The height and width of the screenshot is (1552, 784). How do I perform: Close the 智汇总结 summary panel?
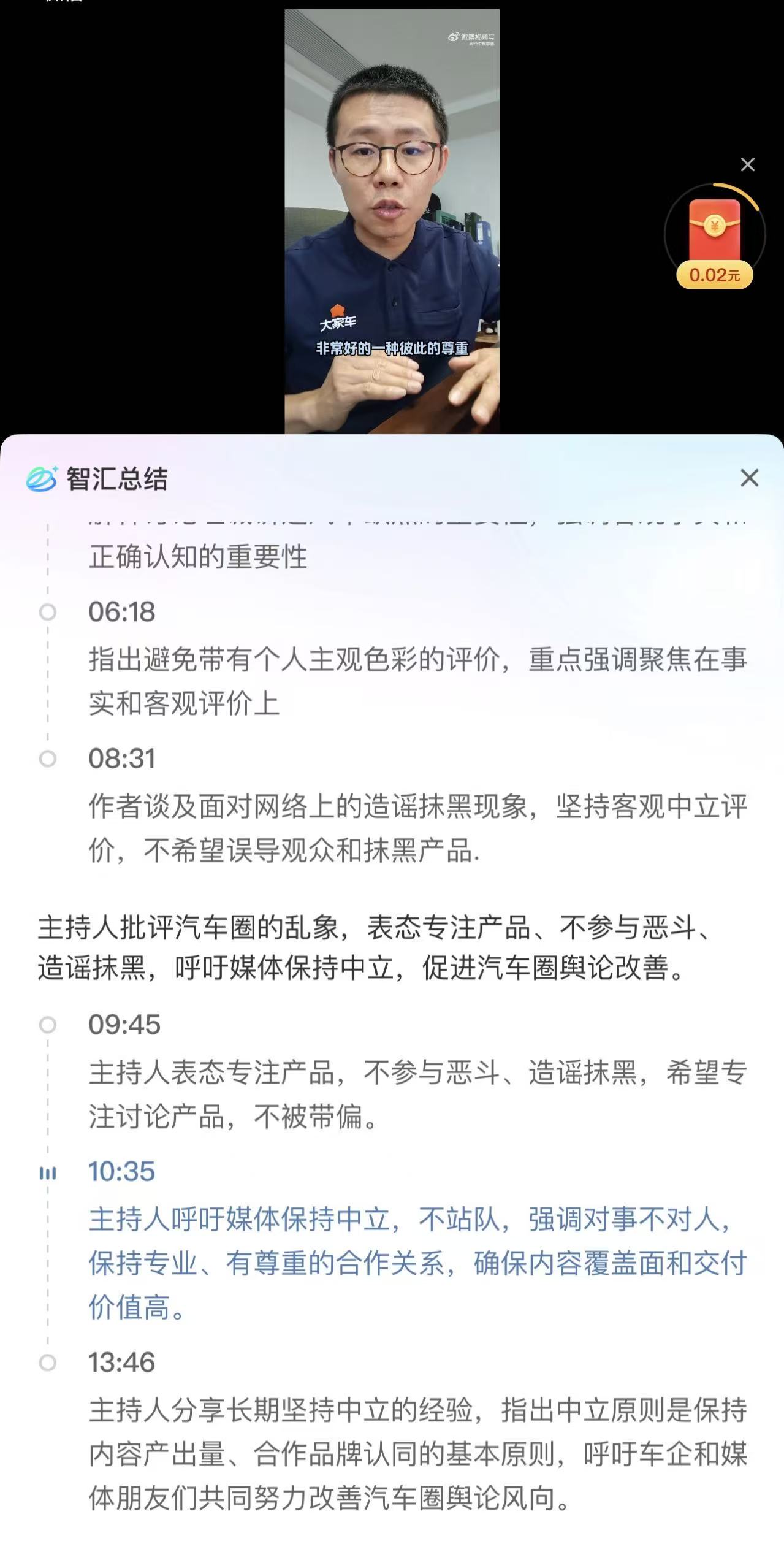(x=749, y=478)
